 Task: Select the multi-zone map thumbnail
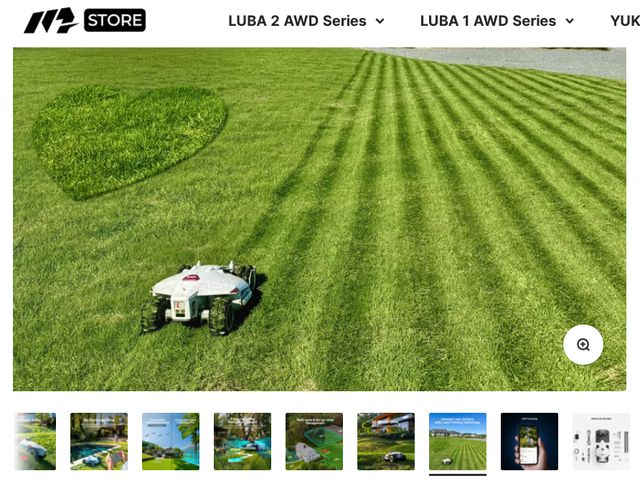[x=314, y=441]
